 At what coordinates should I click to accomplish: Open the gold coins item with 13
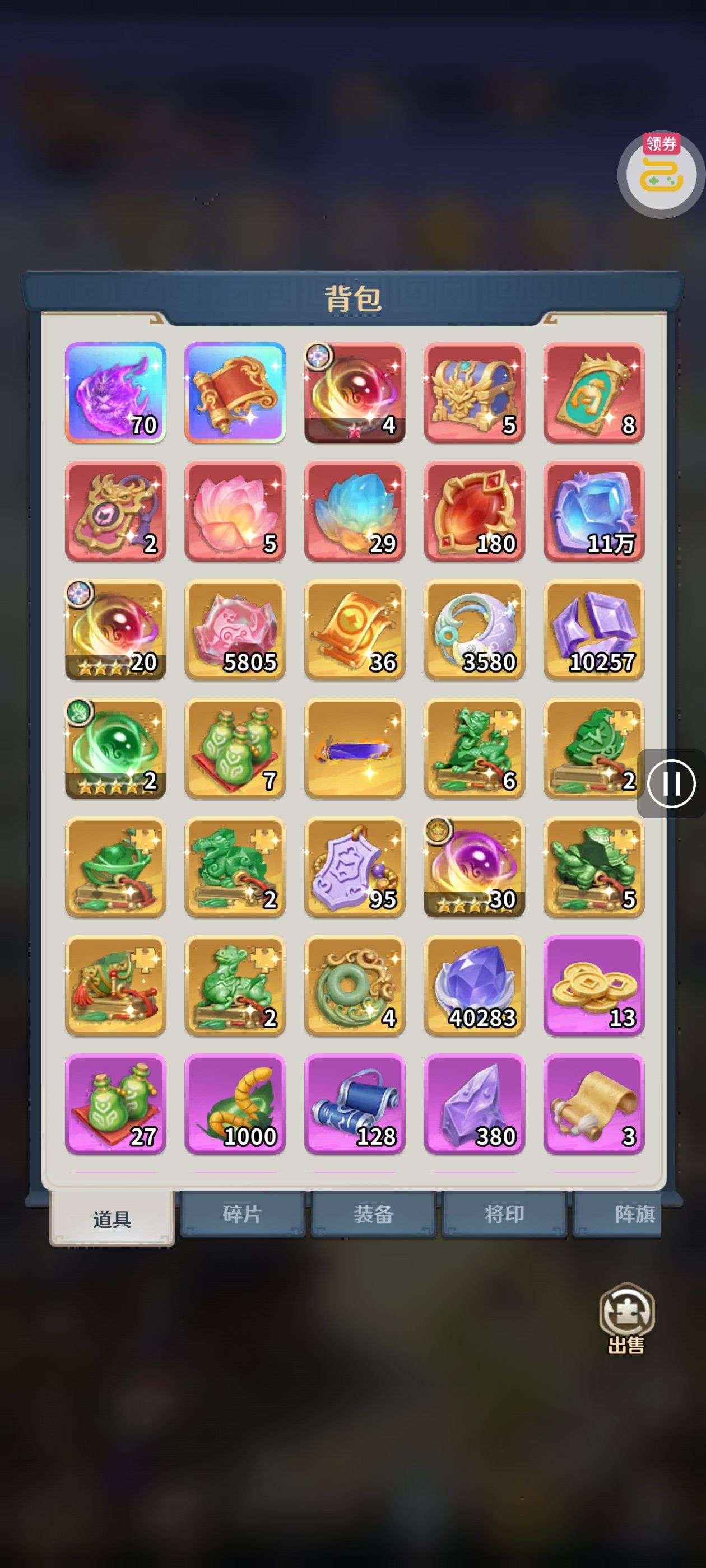593,986
